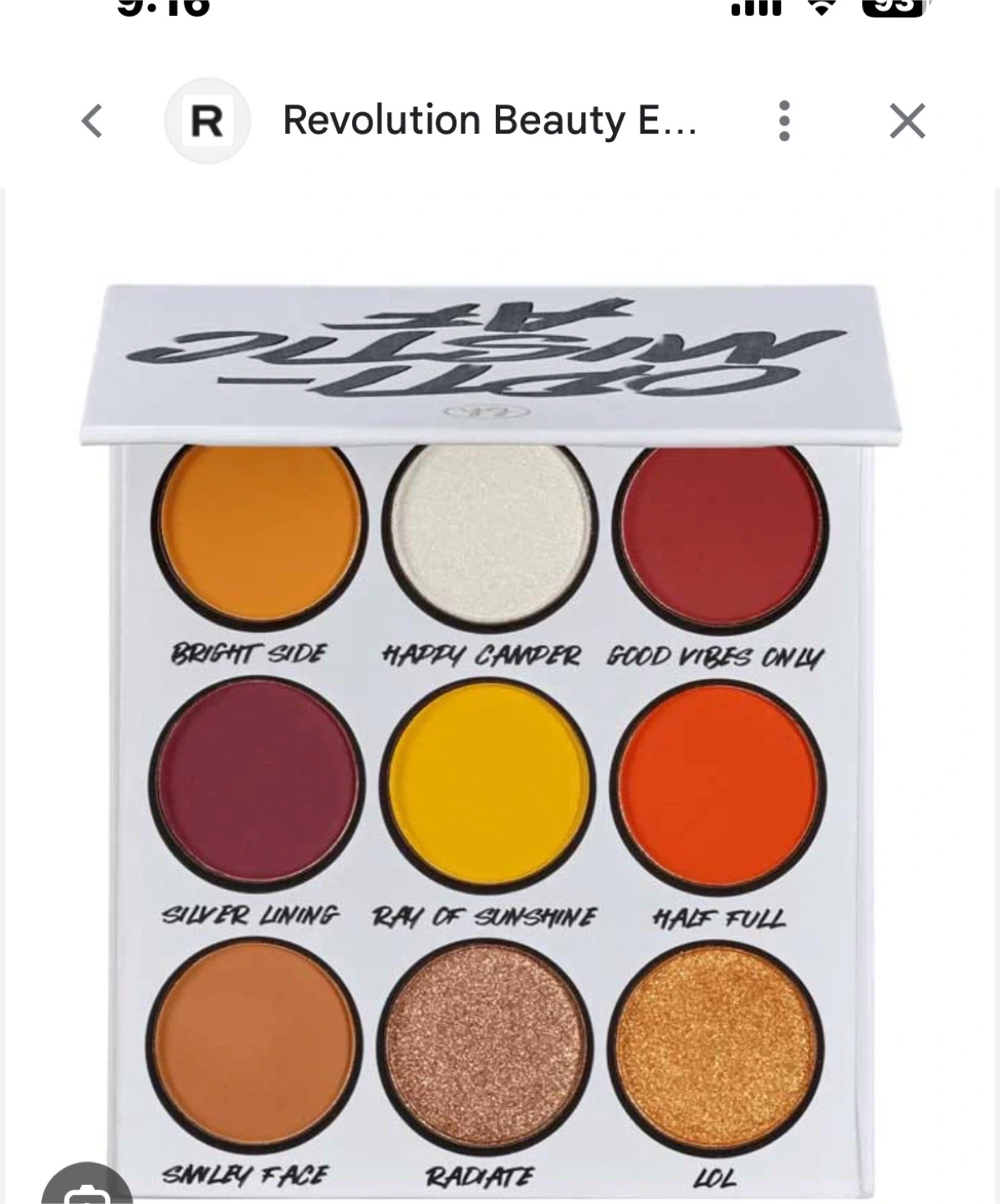Close the image viewer
The width and height of the screenshot is (1000, 1204).
(906, 121)
